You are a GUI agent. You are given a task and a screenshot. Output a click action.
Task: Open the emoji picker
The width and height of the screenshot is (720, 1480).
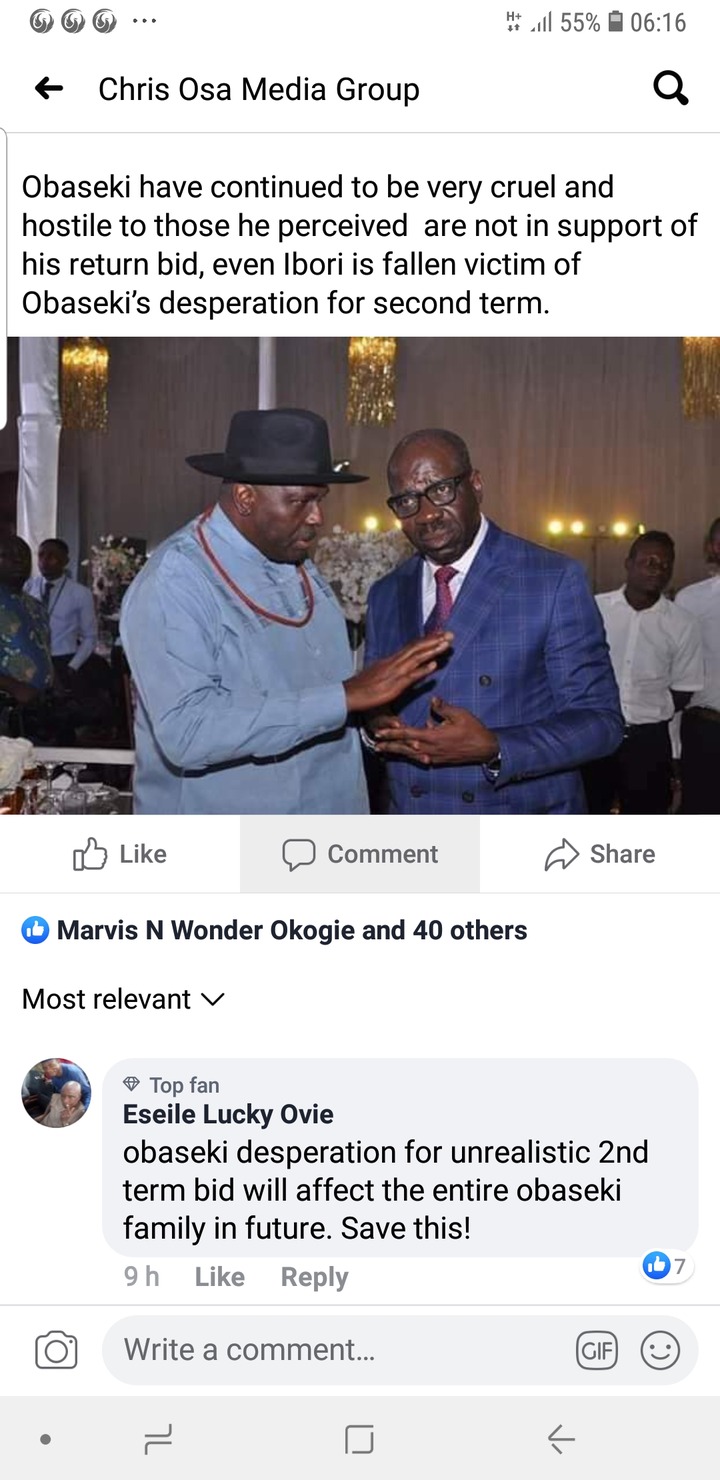[660, 1351]
